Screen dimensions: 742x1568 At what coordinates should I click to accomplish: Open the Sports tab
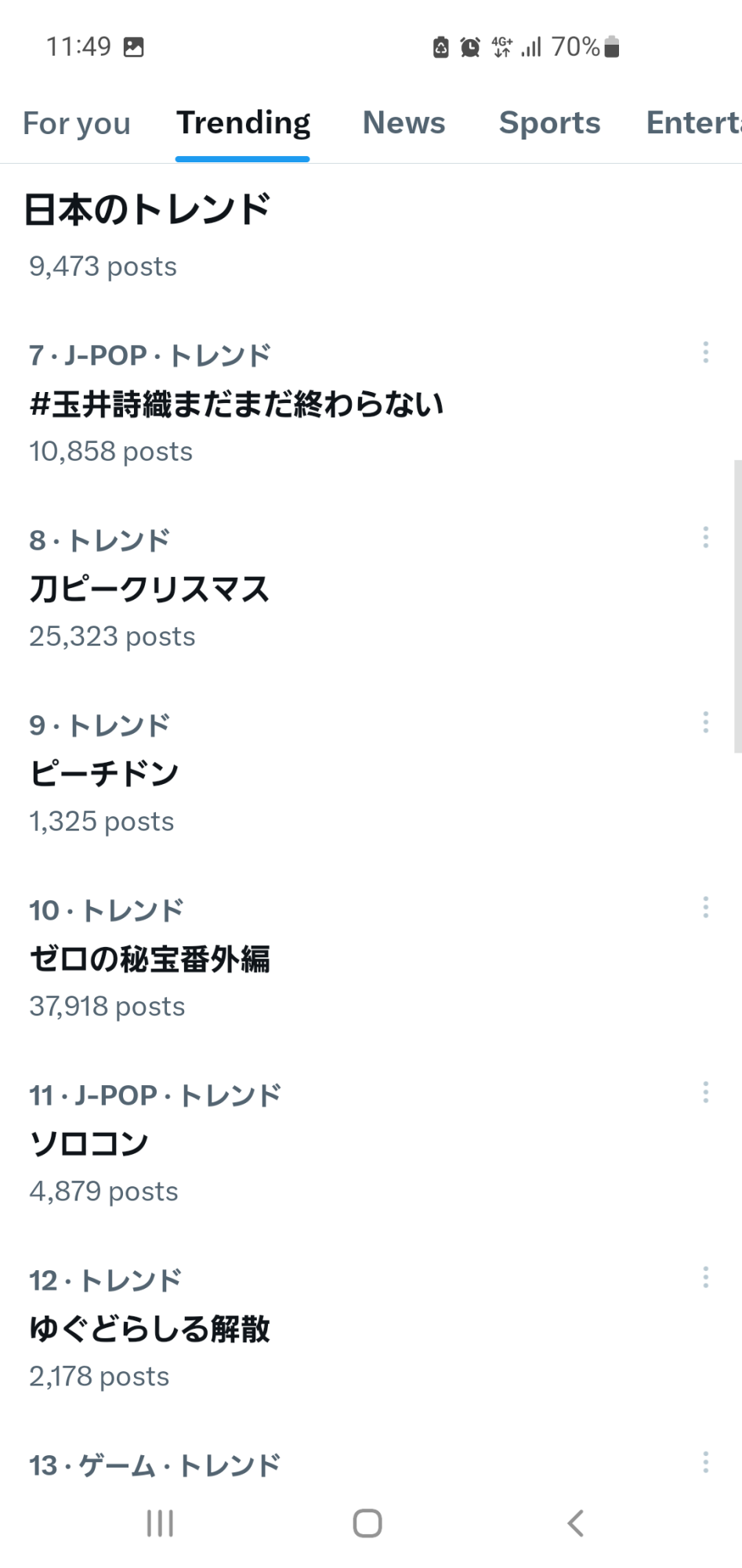(x=549, y=124)
